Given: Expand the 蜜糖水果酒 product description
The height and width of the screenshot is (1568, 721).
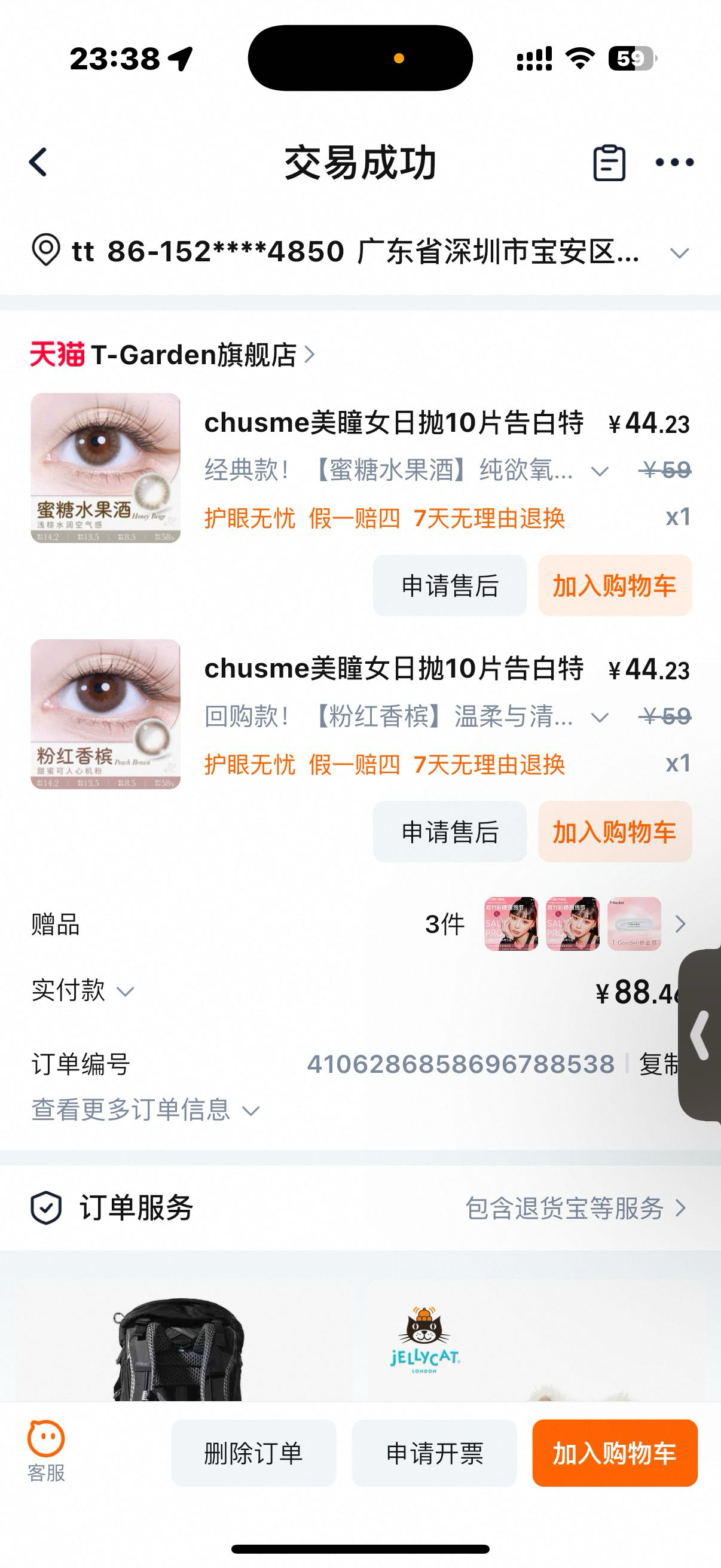Looking at the screenshot, I should pyautogui.click(x=598, y=470).
